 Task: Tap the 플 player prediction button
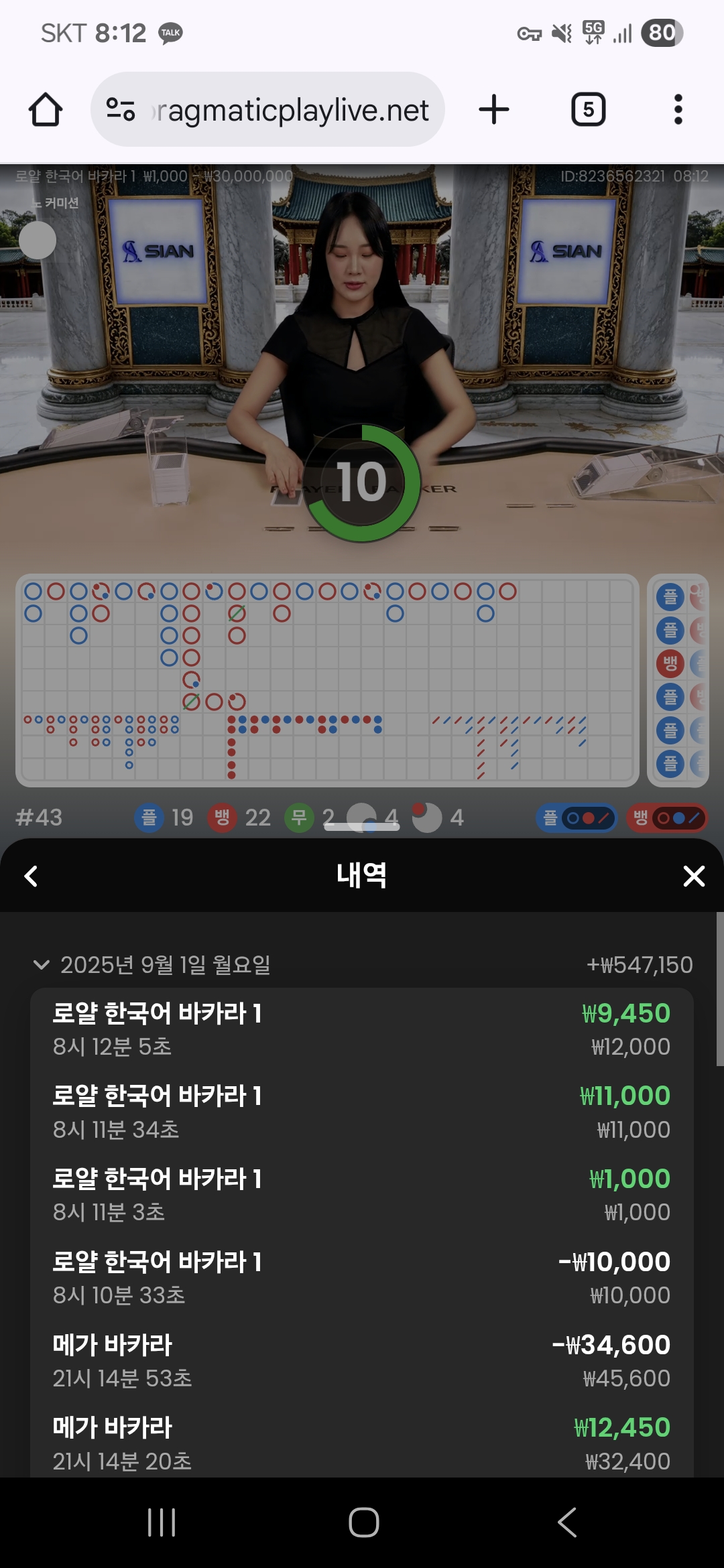(576, 818)
